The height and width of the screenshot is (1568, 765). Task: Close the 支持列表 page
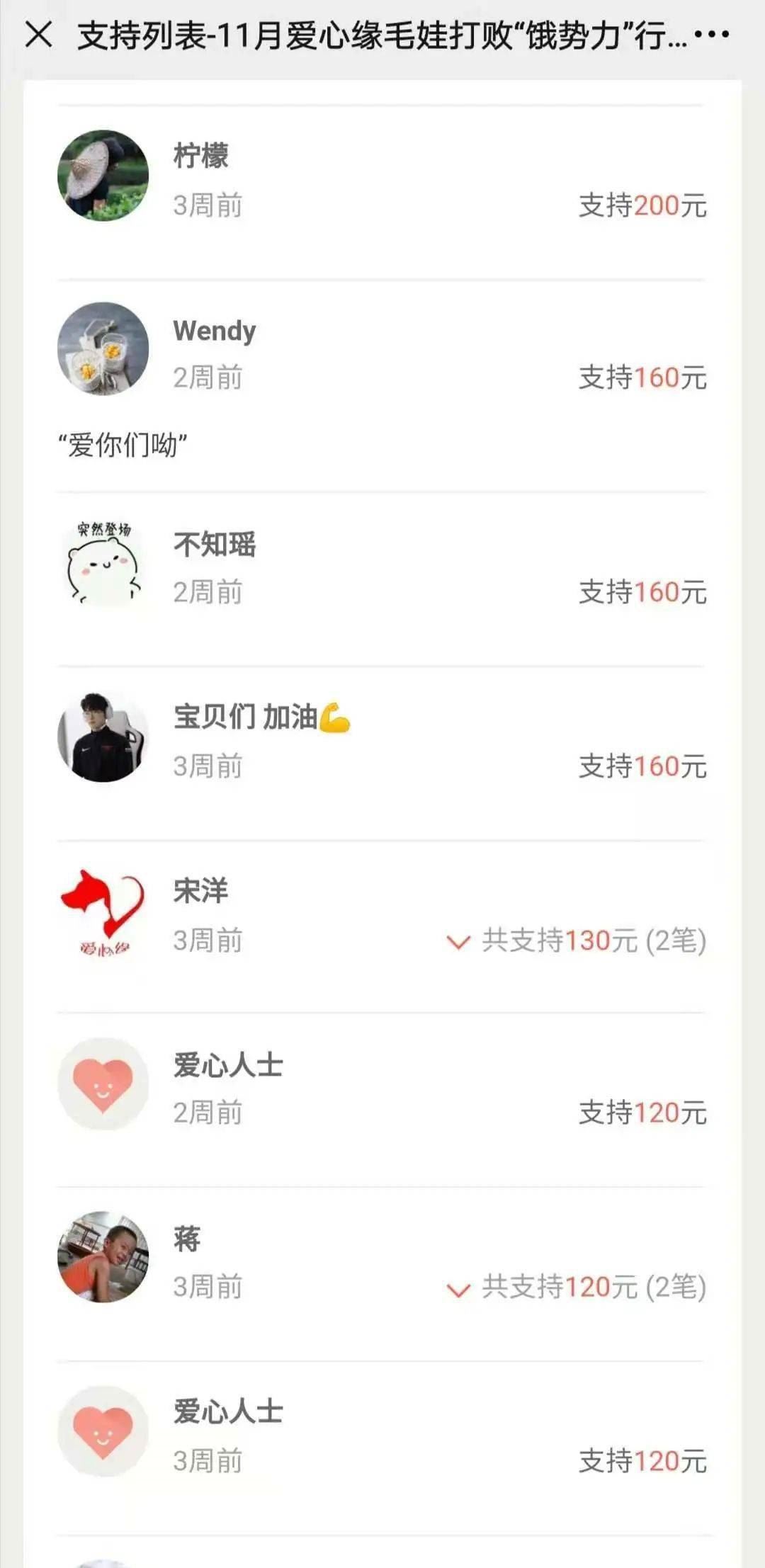click(38, 34)
